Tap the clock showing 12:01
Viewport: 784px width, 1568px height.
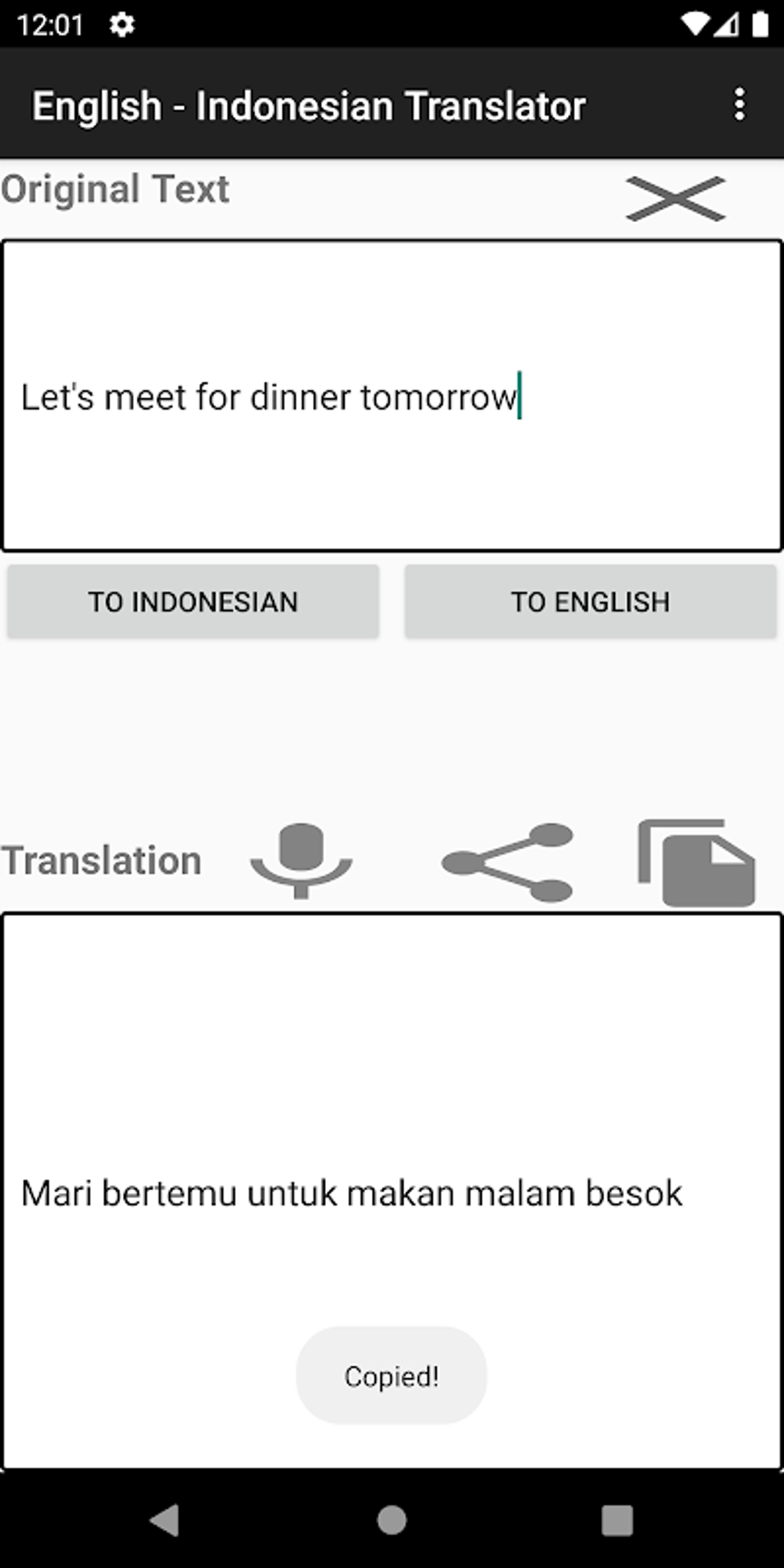(48, 23)
